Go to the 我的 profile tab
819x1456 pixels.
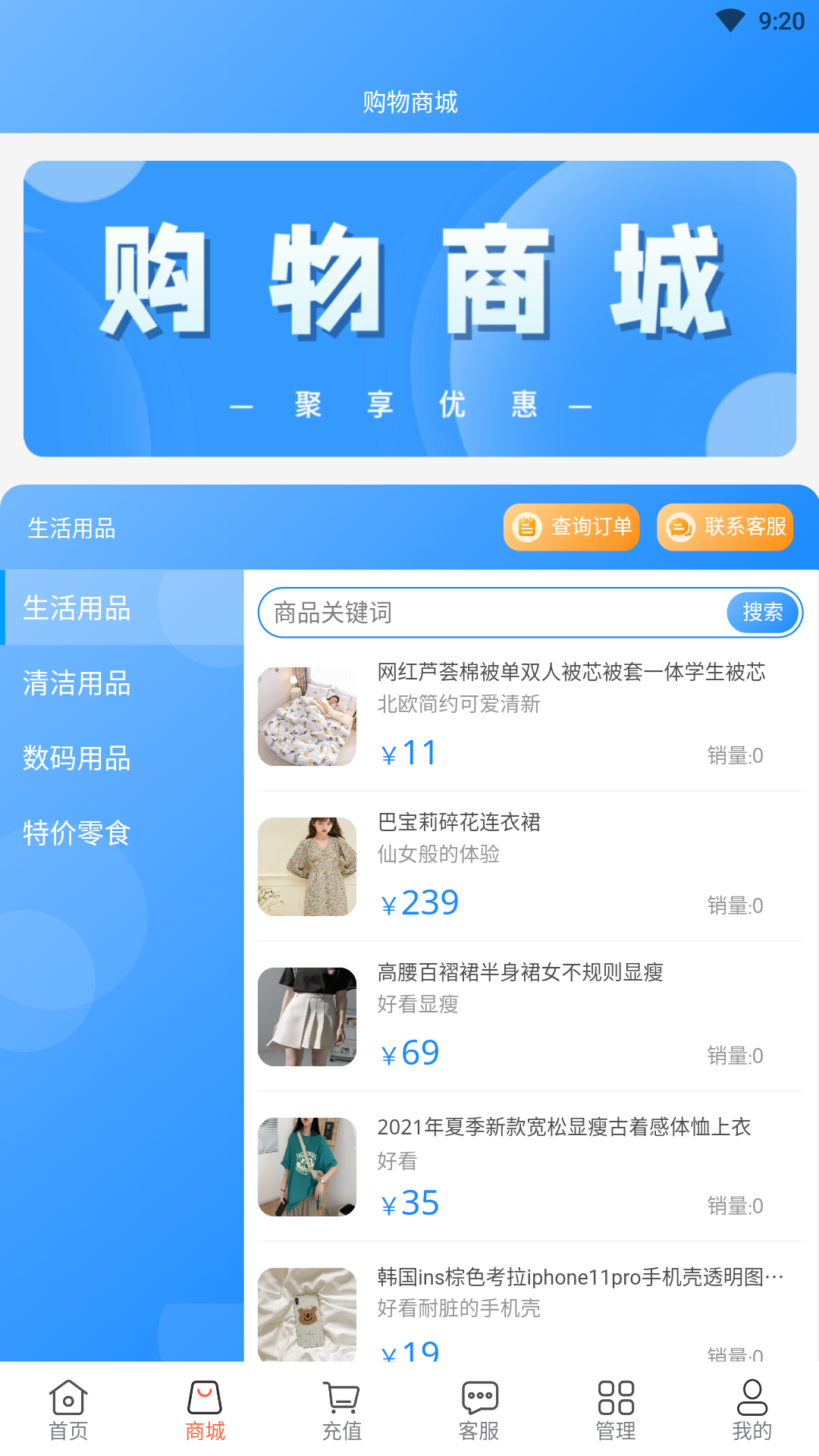(x=752, y=1410)
